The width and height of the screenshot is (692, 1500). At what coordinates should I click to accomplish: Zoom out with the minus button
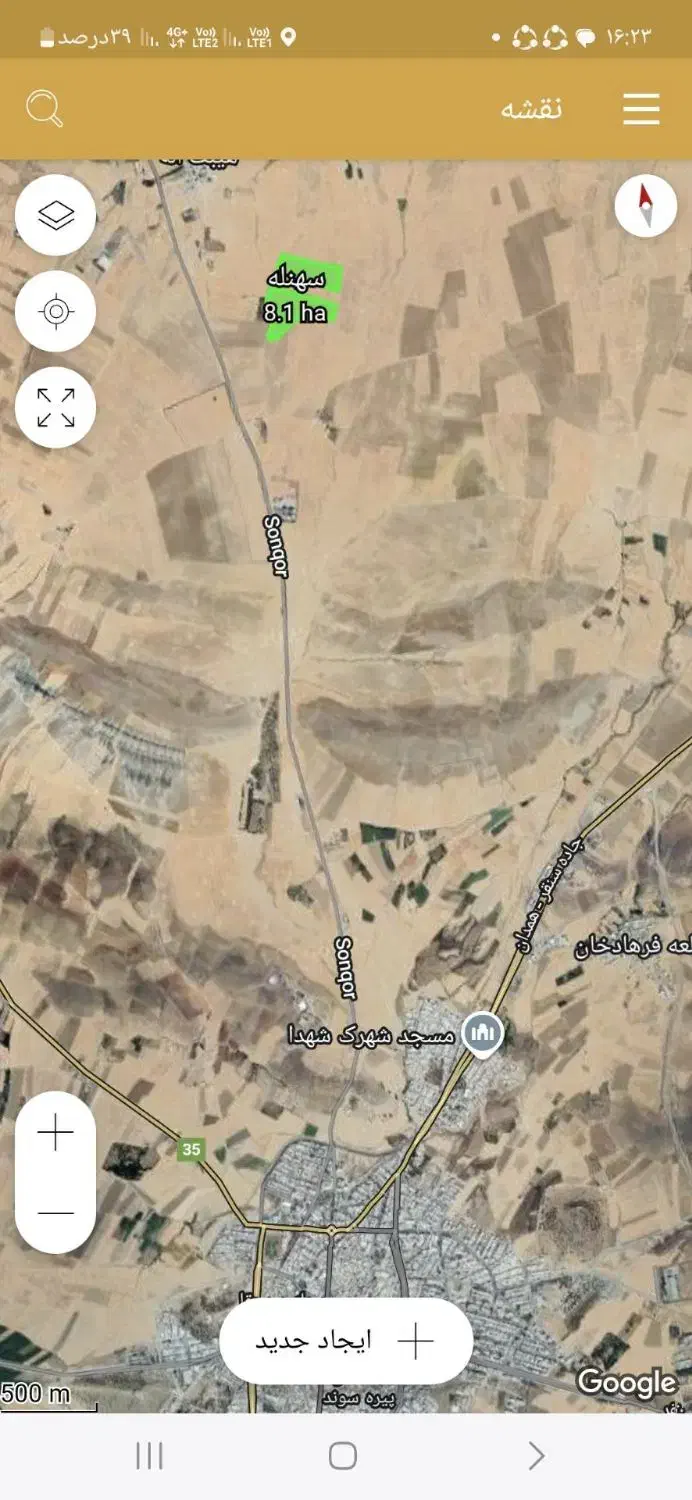(56, 1213)
